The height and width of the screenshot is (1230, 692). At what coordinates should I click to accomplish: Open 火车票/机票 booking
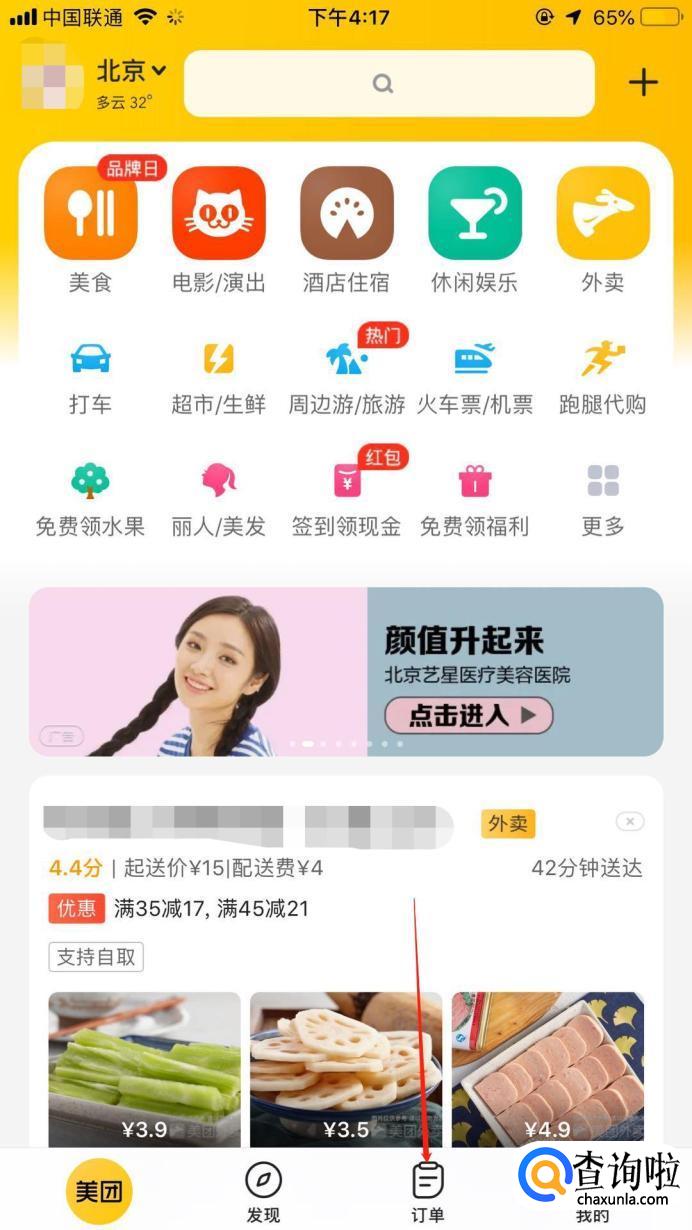(x=474, y=377)
